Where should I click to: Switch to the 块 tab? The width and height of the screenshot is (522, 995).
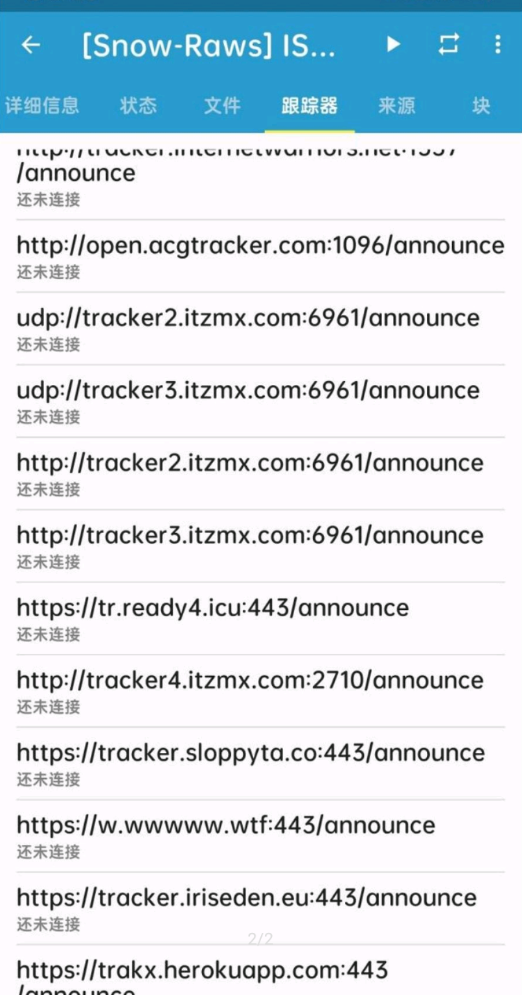click(481, 105)
